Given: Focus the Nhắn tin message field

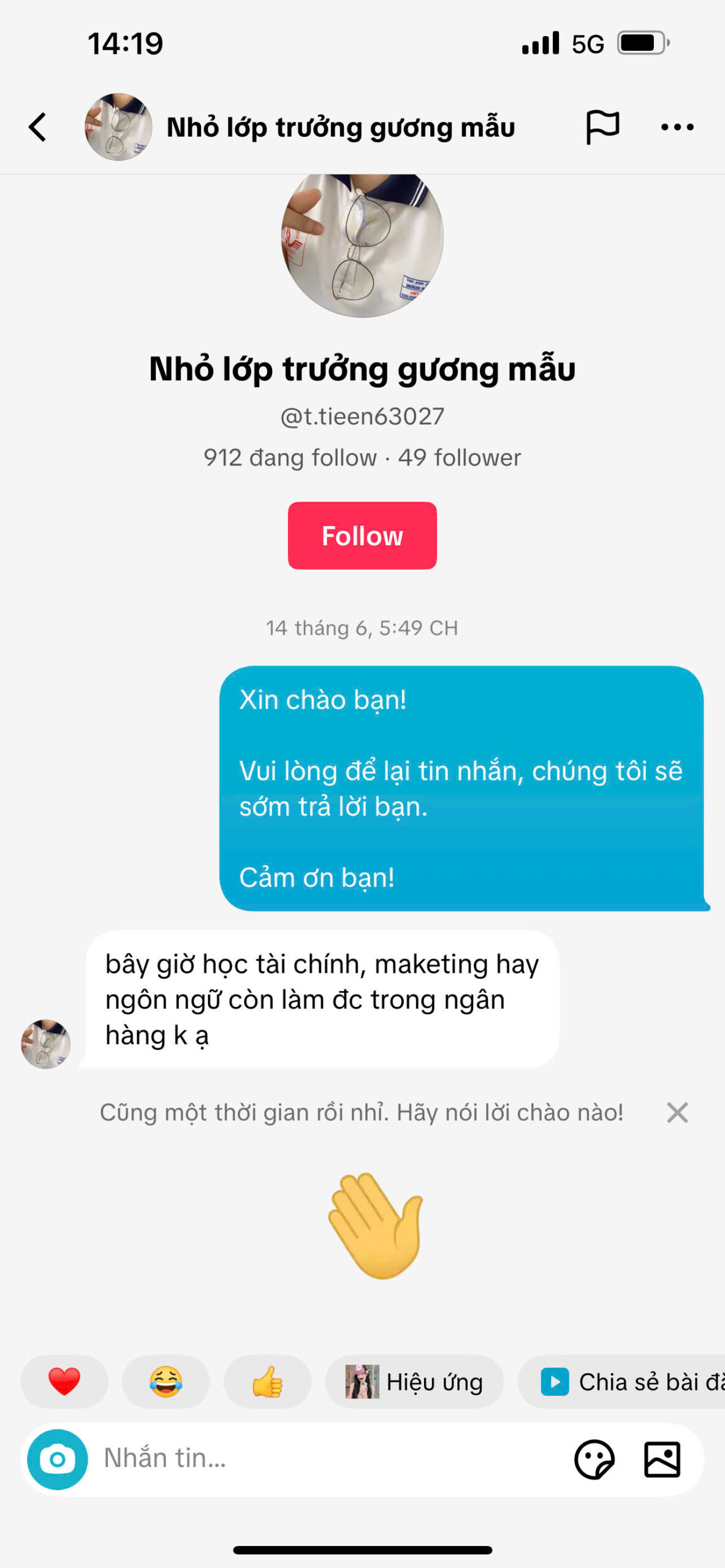Looking at the screenshot, I should pos(331,1459).
